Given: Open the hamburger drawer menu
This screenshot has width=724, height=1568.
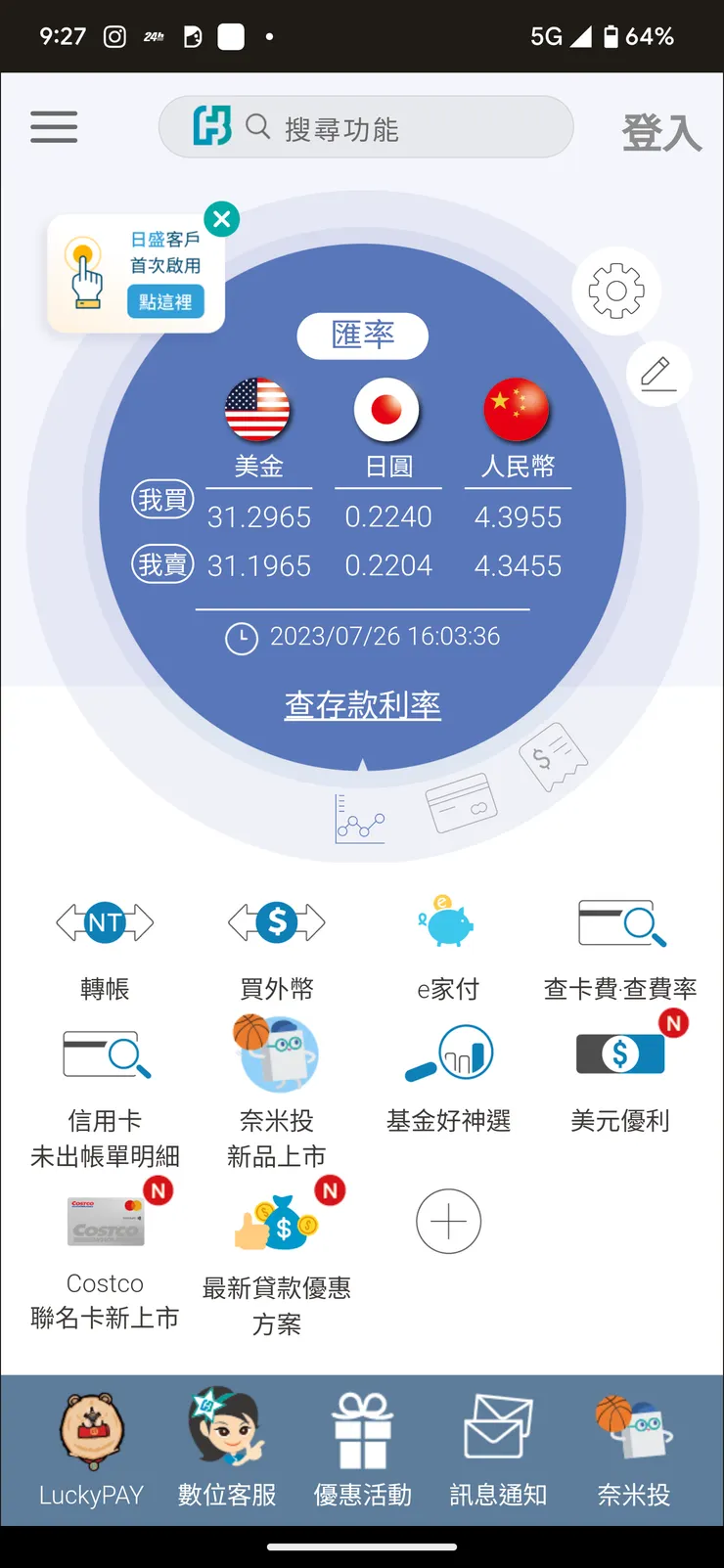Looking at the screenshot, I should [54, 127].
